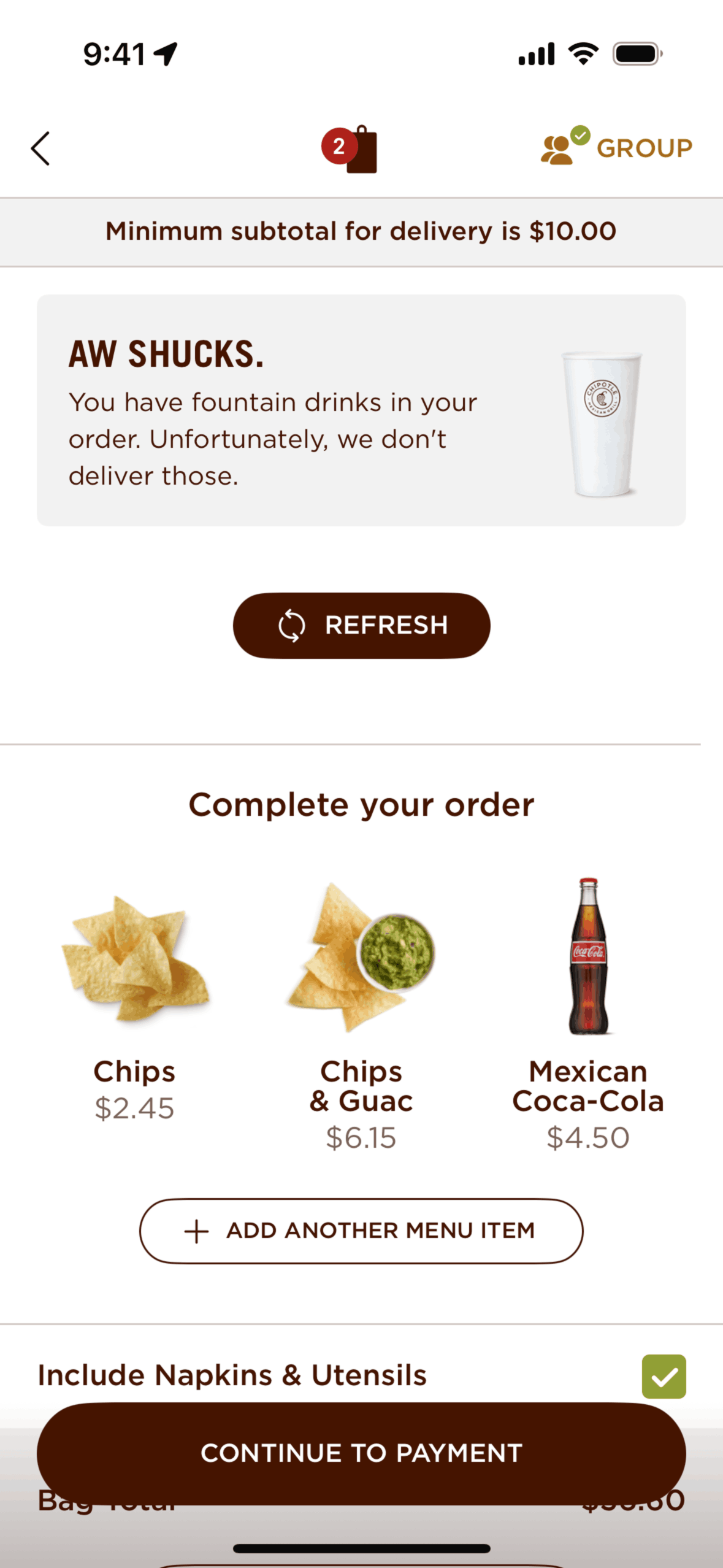Open the Group order option
Image resolution: width=723 pixels, height=1568 pixels.
(x=616, y=148)
